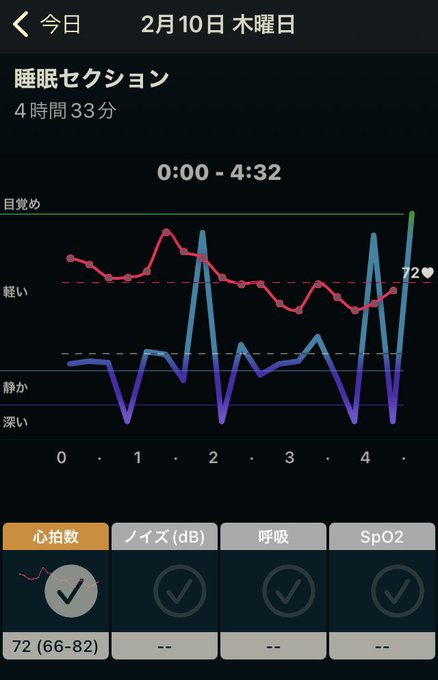Enable the 呼吸 breathing overlay
Screen dimensions: 438x680
(x=288, y=591)
